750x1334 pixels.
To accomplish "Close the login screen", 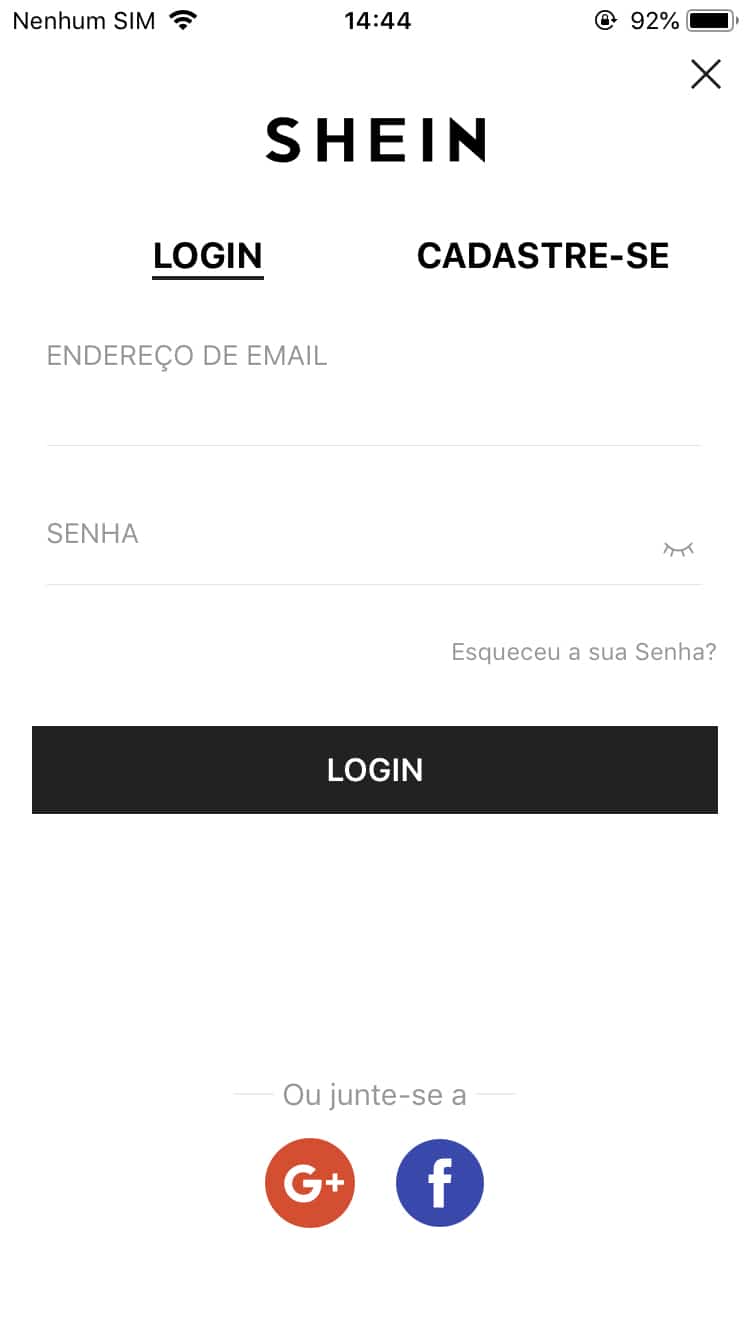I will coord(705,74).
